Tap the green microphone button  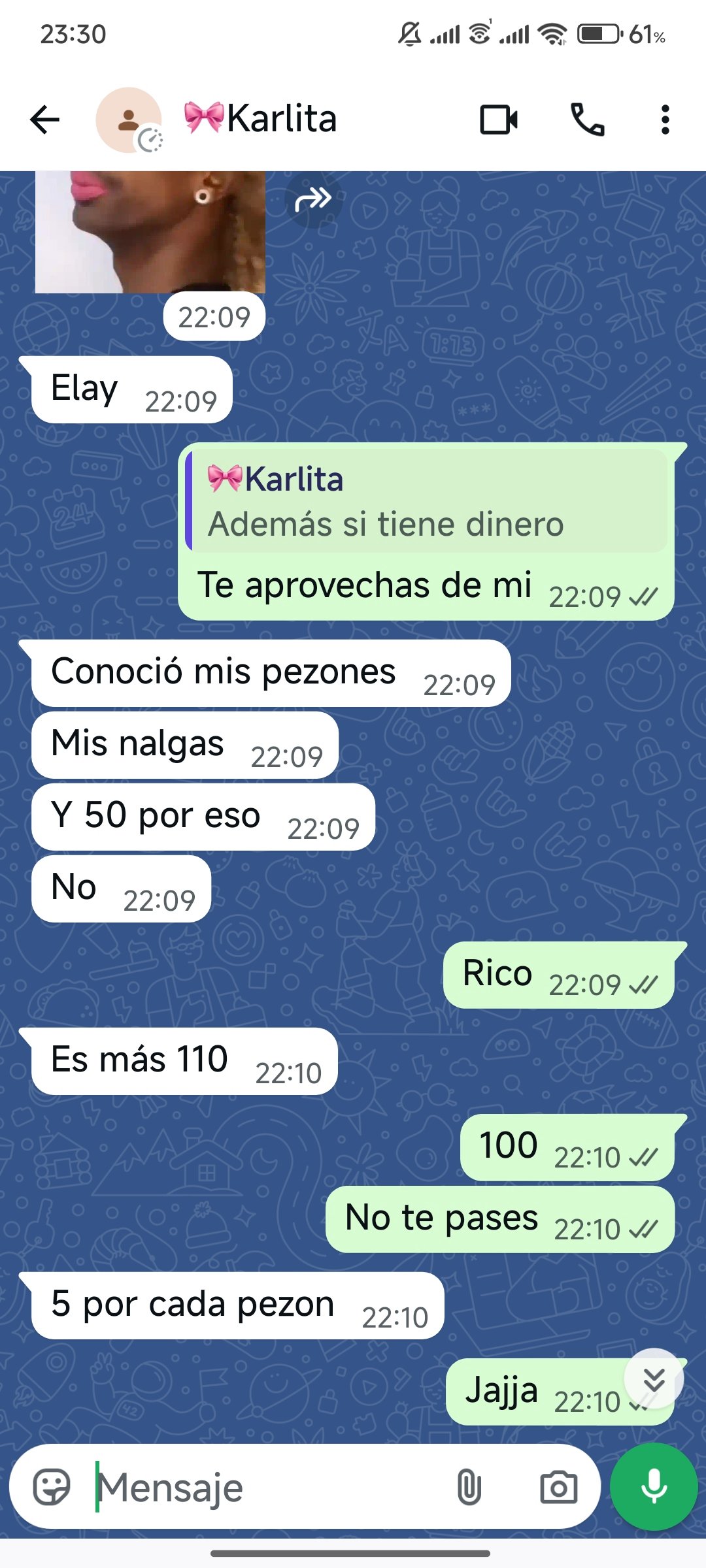654,1487
